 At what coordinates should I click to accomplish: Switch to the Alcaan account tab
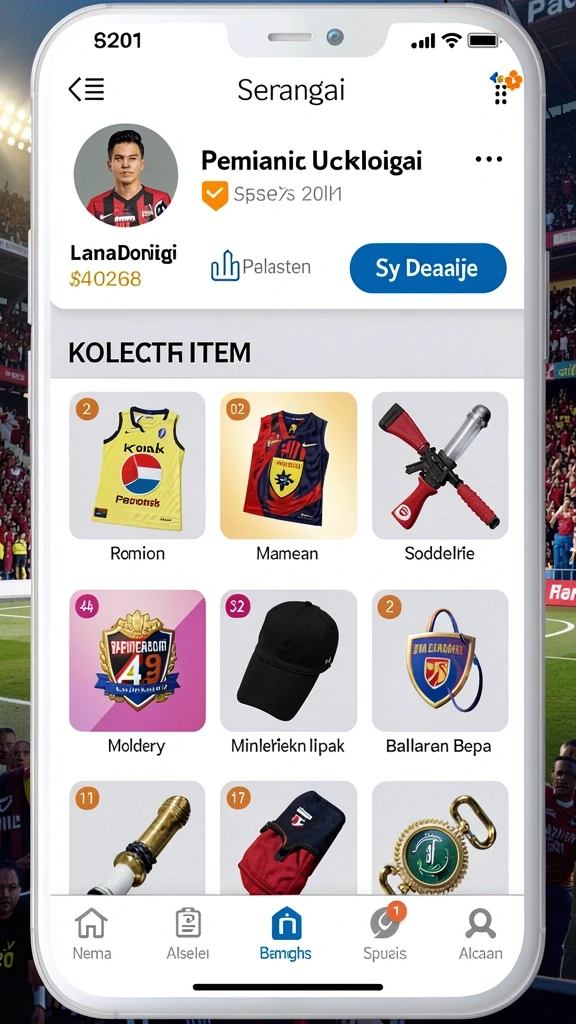click(481, 935)
